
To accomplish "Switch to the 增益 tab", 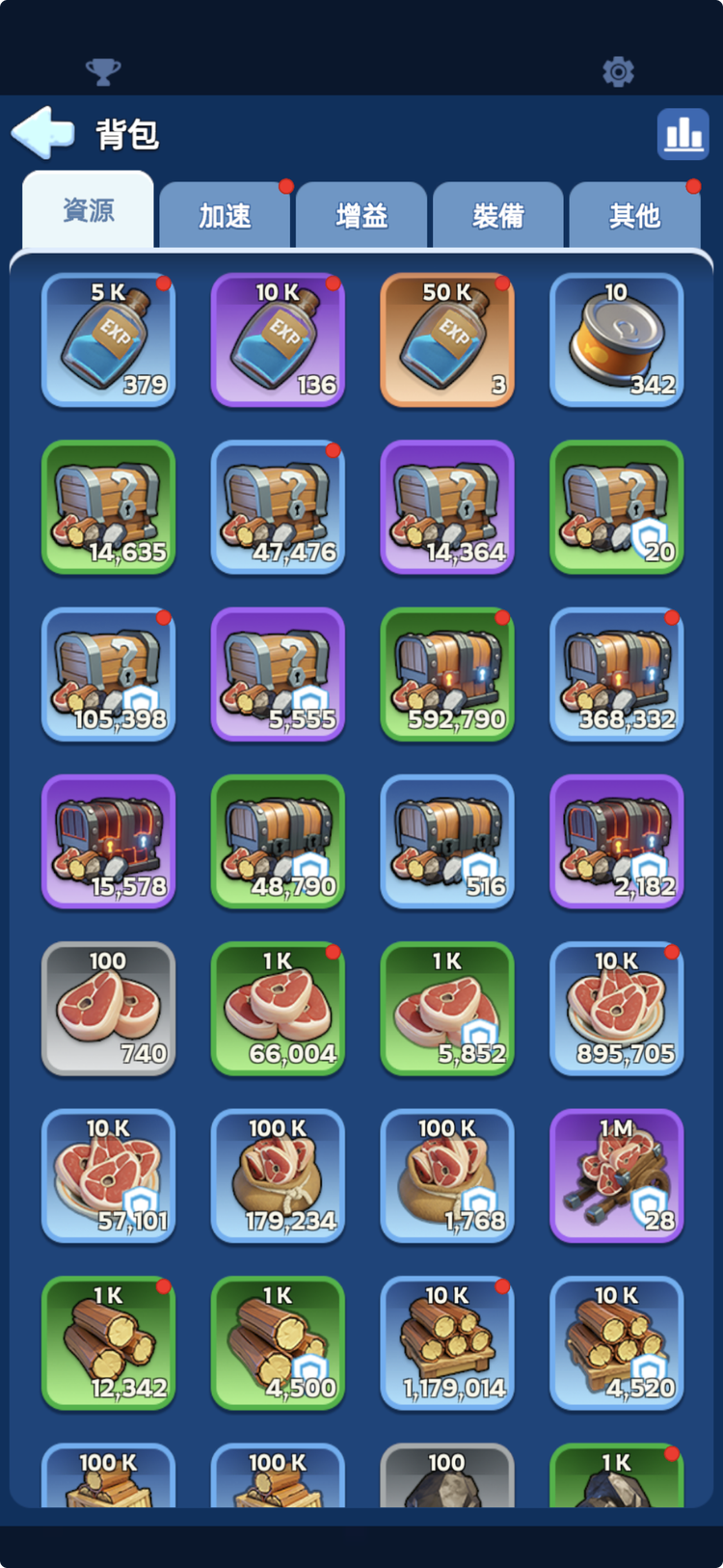I will tap(361, 215).
